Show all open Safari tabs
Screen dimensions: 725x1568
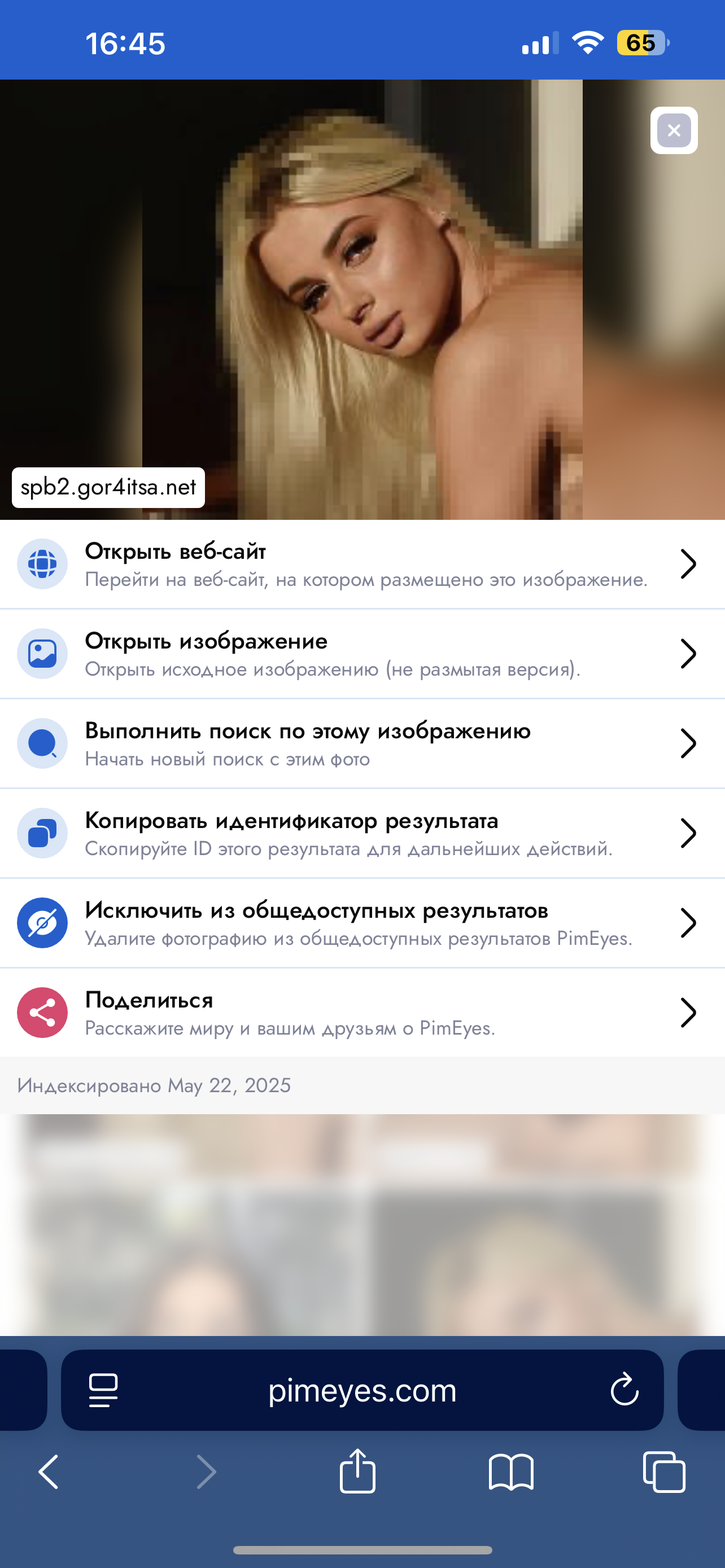(664, 1473)
